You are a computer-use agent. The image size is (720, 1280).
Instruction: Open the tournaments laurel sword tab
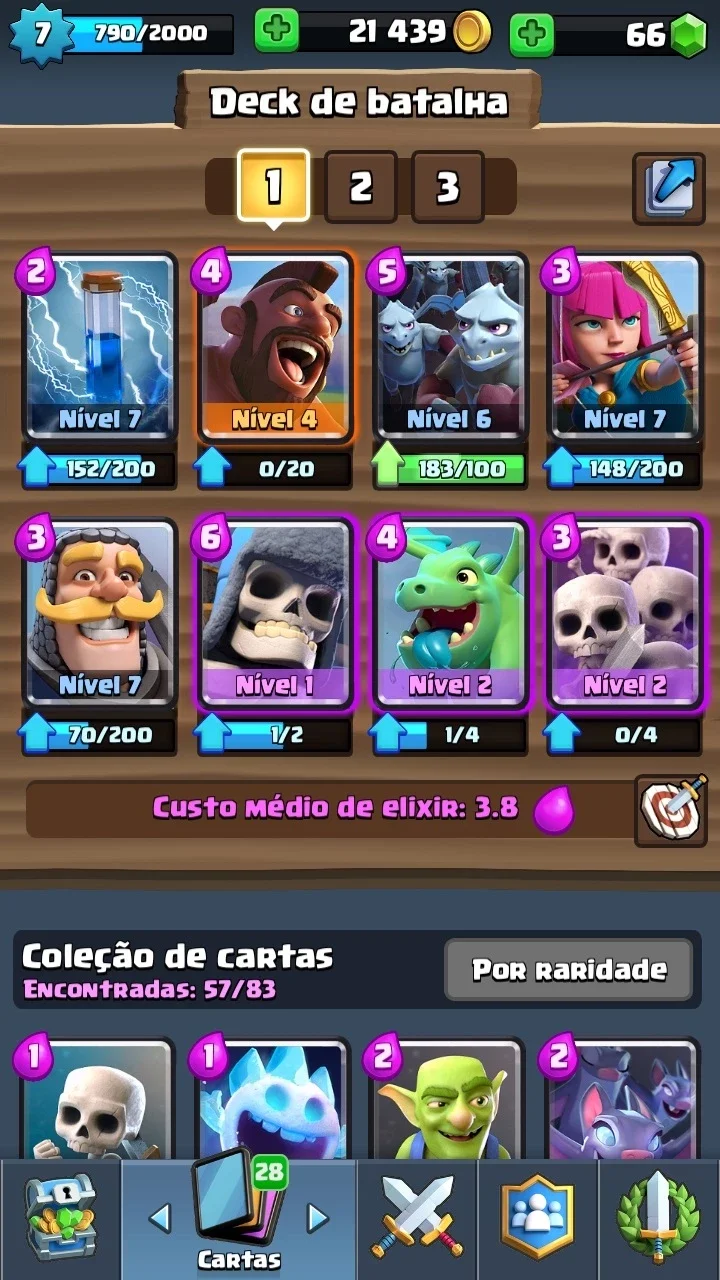(x=659, y=1218)
